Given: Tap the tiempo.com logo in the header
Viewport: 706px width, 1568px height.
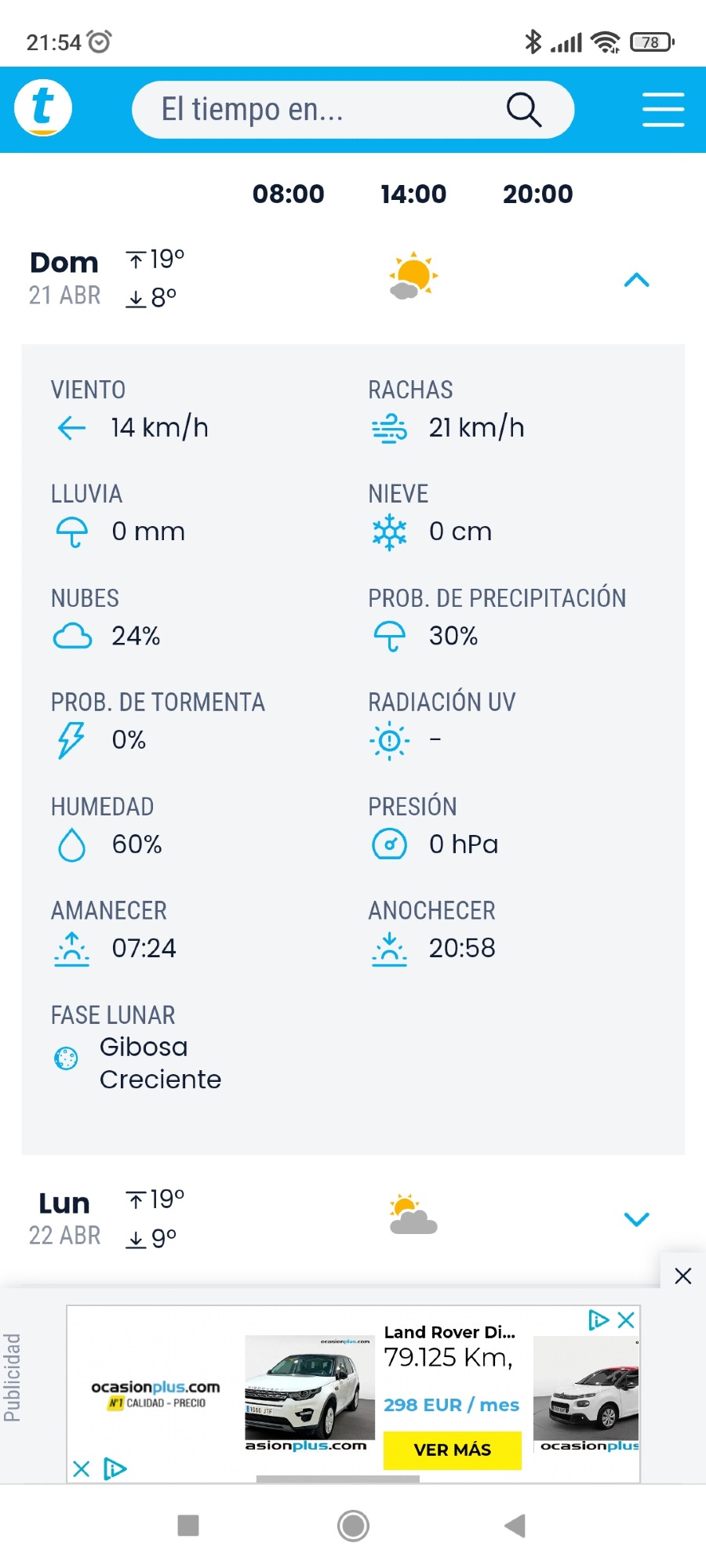Looking at the screenshot, I should [x=43, y=108].
